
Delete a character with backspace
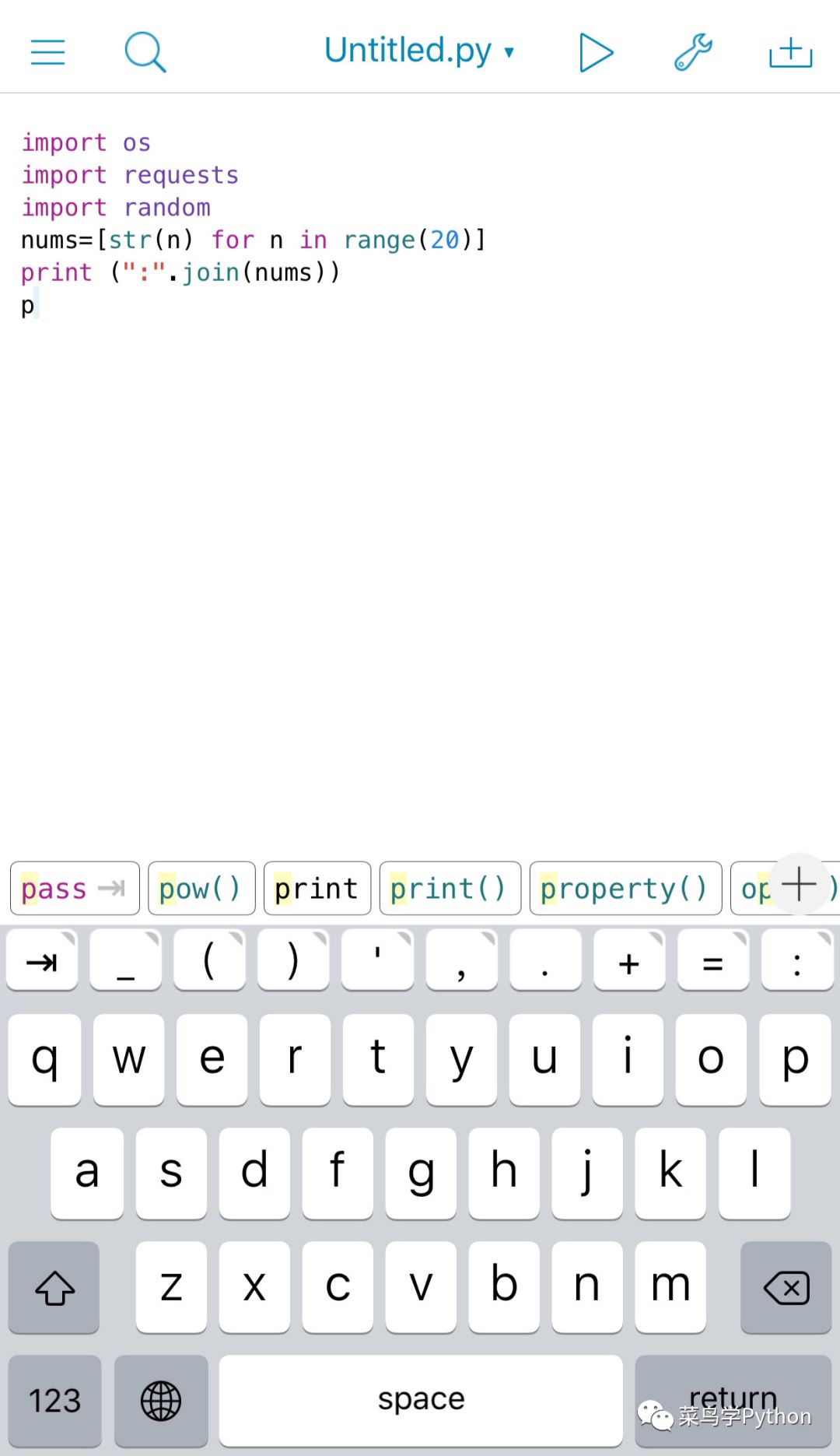(x=786, y=1288)
